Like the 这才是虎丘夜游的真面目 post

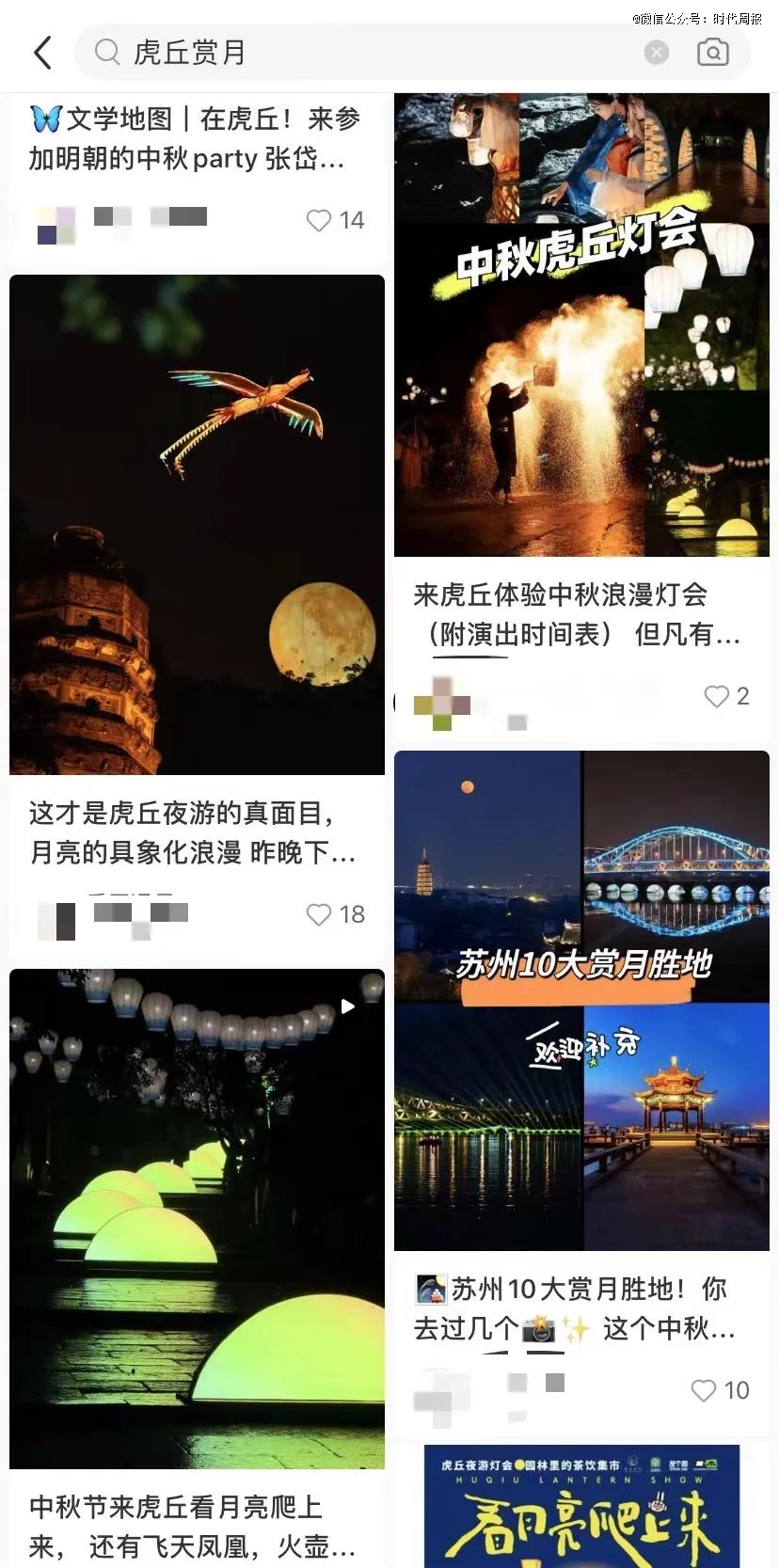320,914
